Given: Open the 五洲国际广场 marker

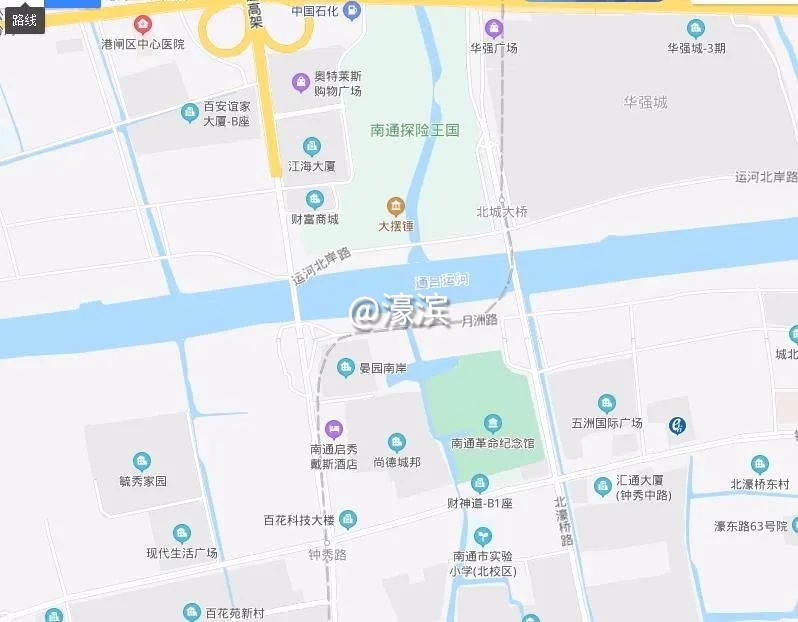Looking at the screenshot, I should click(x=605, y=403).
